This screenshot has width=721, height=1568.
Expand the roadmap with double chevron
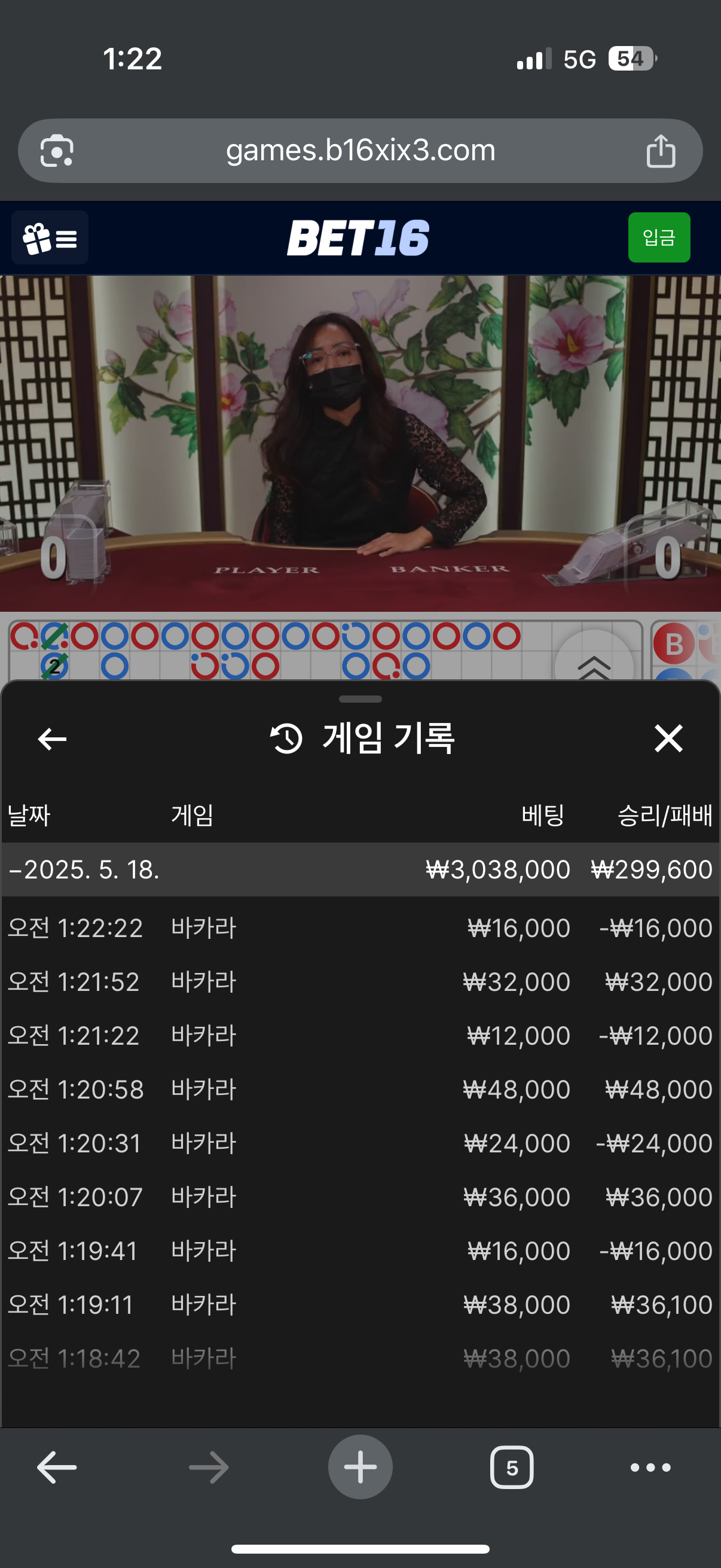[x=594, y=666]
